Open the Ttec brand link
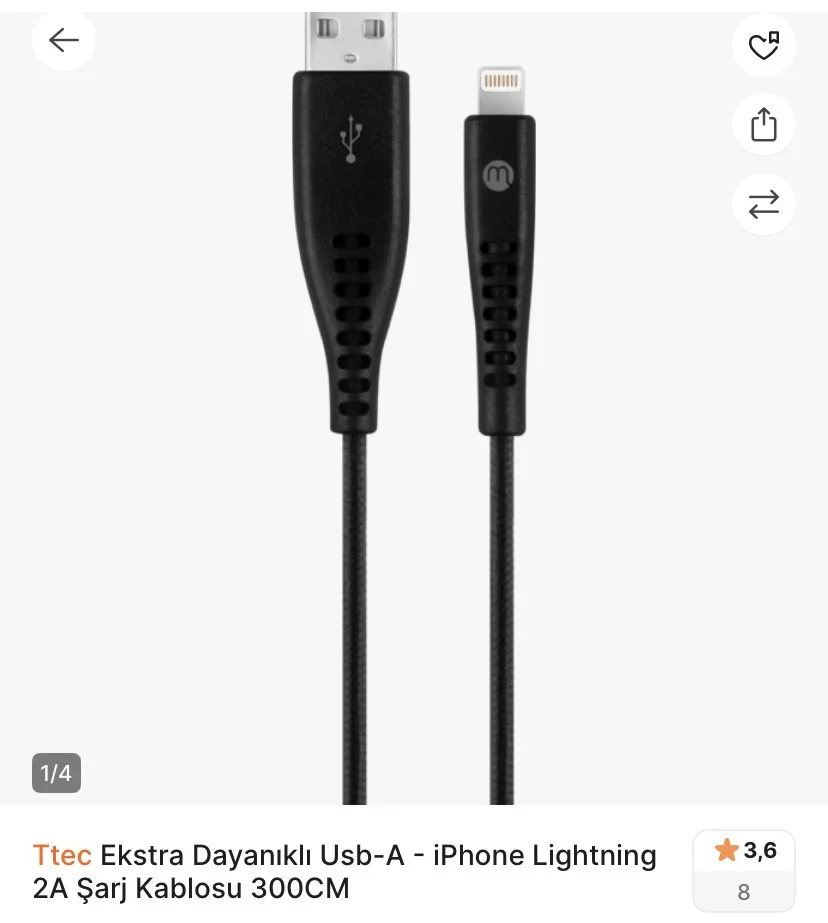The image size is (828, 923). (62, 856)
